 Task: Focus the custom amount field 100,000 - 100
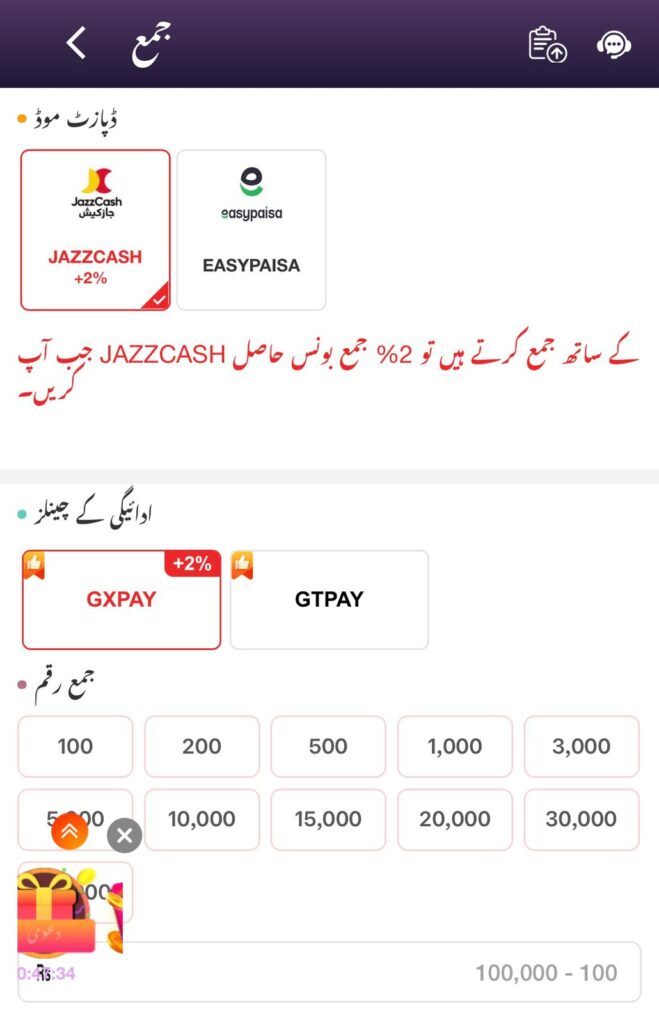[x=400, y=972]
